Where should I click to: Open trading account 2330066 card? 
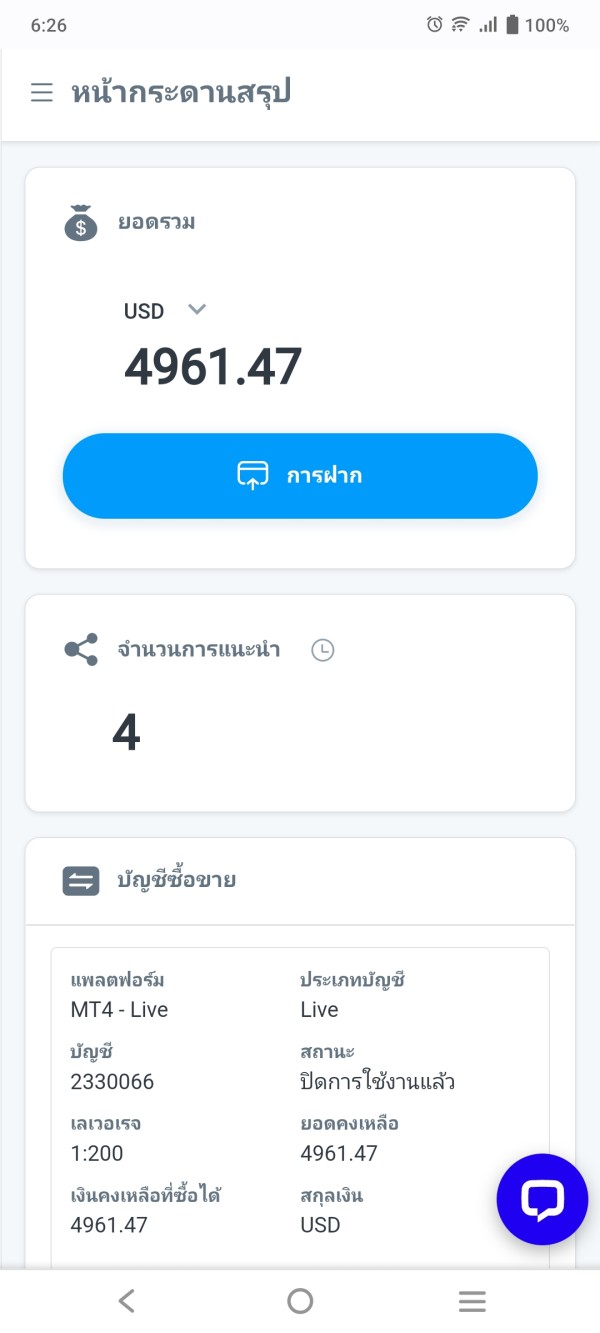click(x=300, y=1107)
